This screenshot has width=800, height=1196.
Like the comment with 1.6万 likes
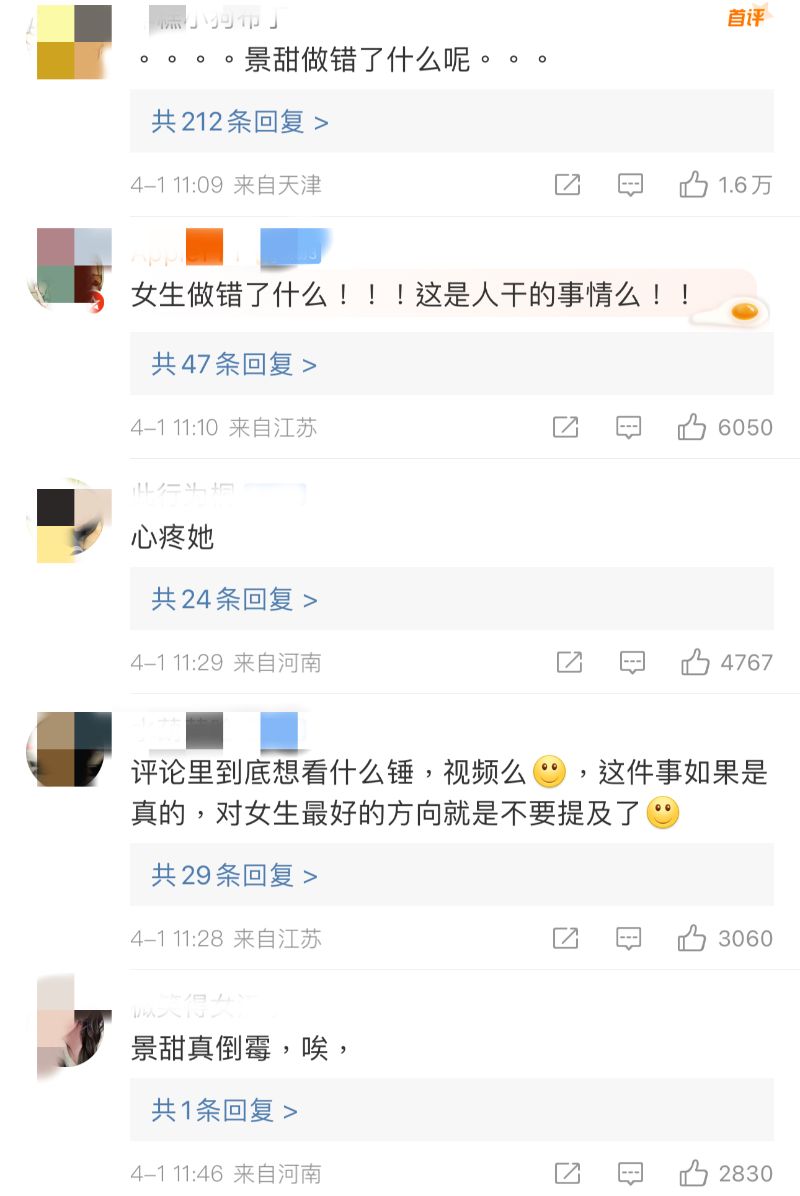[x=694, y=185]
